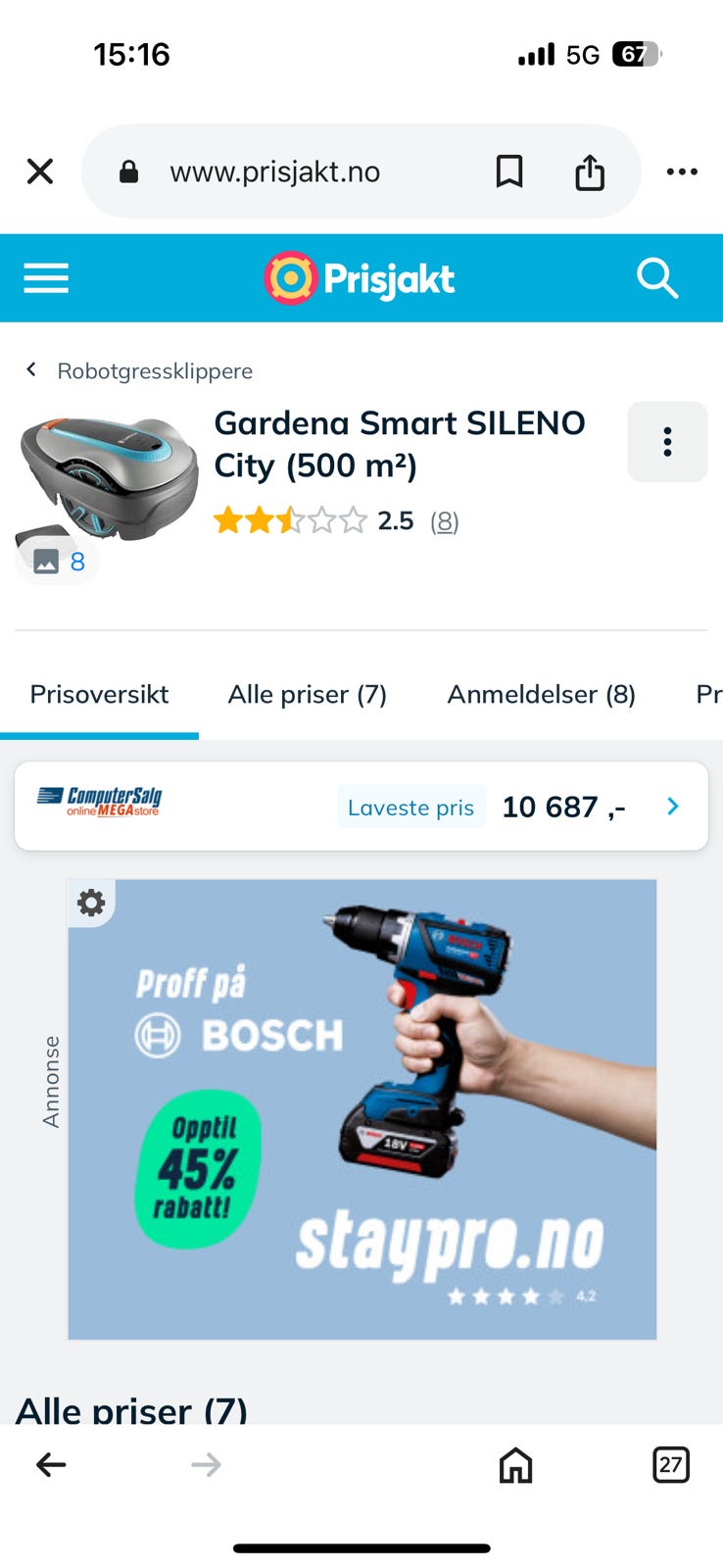Open the Prisjakt search icon
The height and width of the screenshot is (1568, 723).
[657, 278]
